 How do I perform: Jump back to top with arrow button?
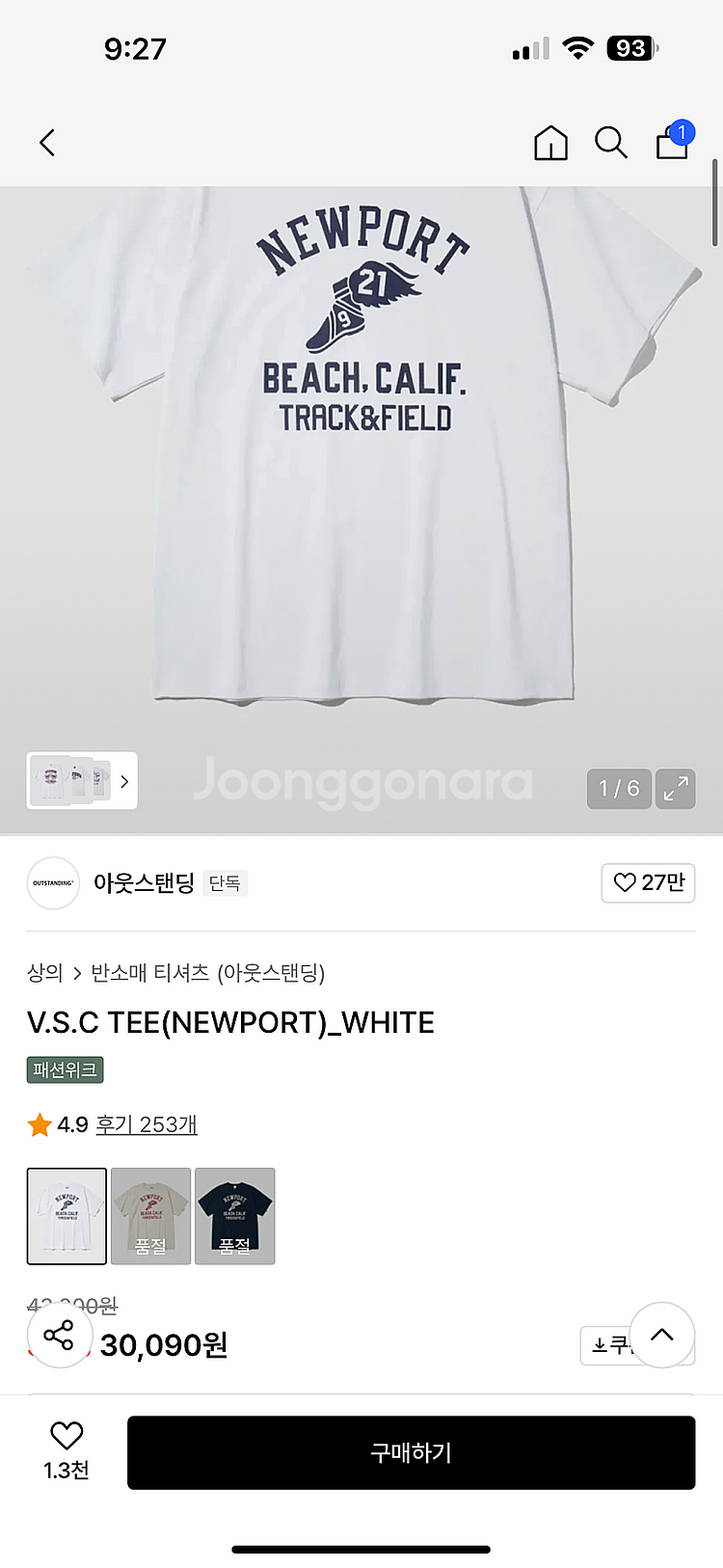[x=661, y=1335]
